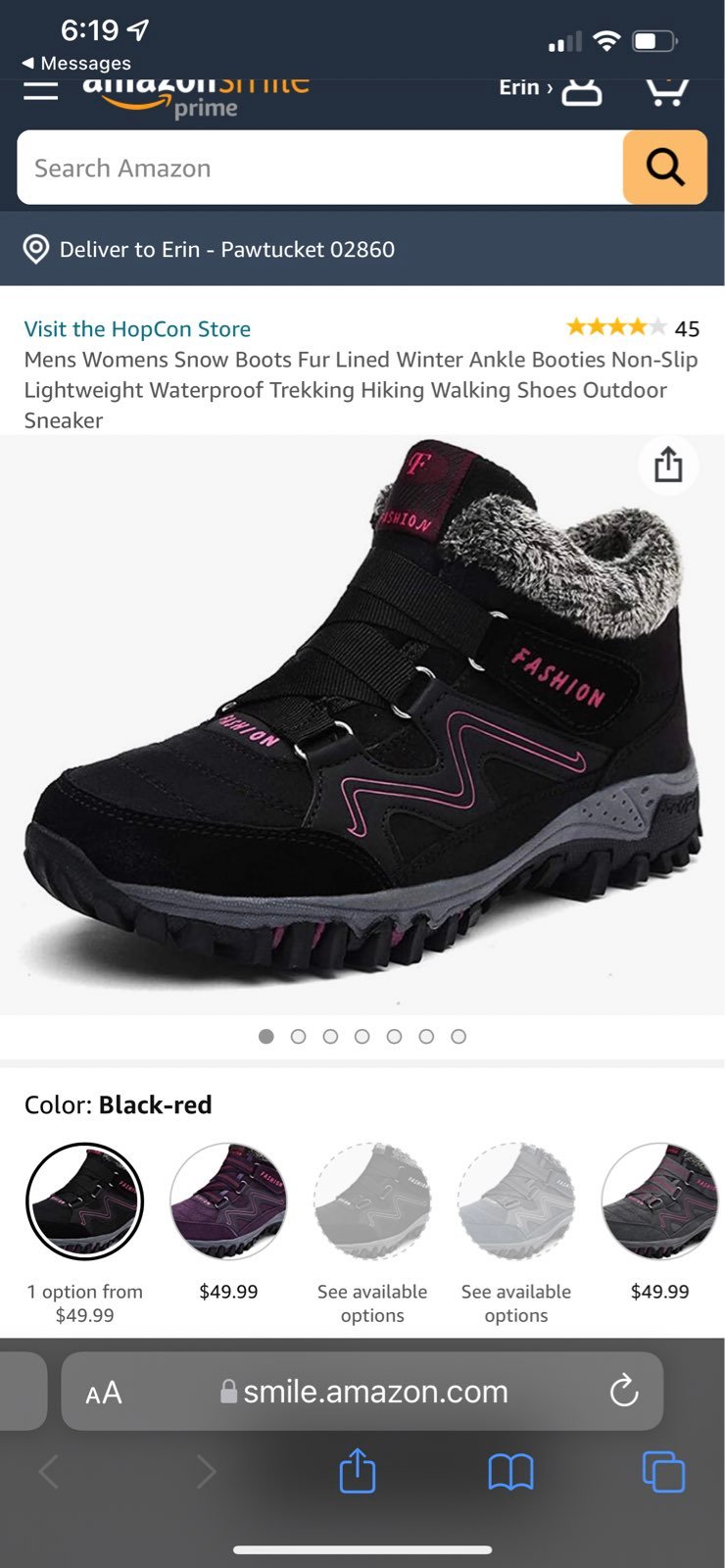Select the light gray boot swatch
This screenshot has width=725, height=1568.
click(x=372, y=1200)
